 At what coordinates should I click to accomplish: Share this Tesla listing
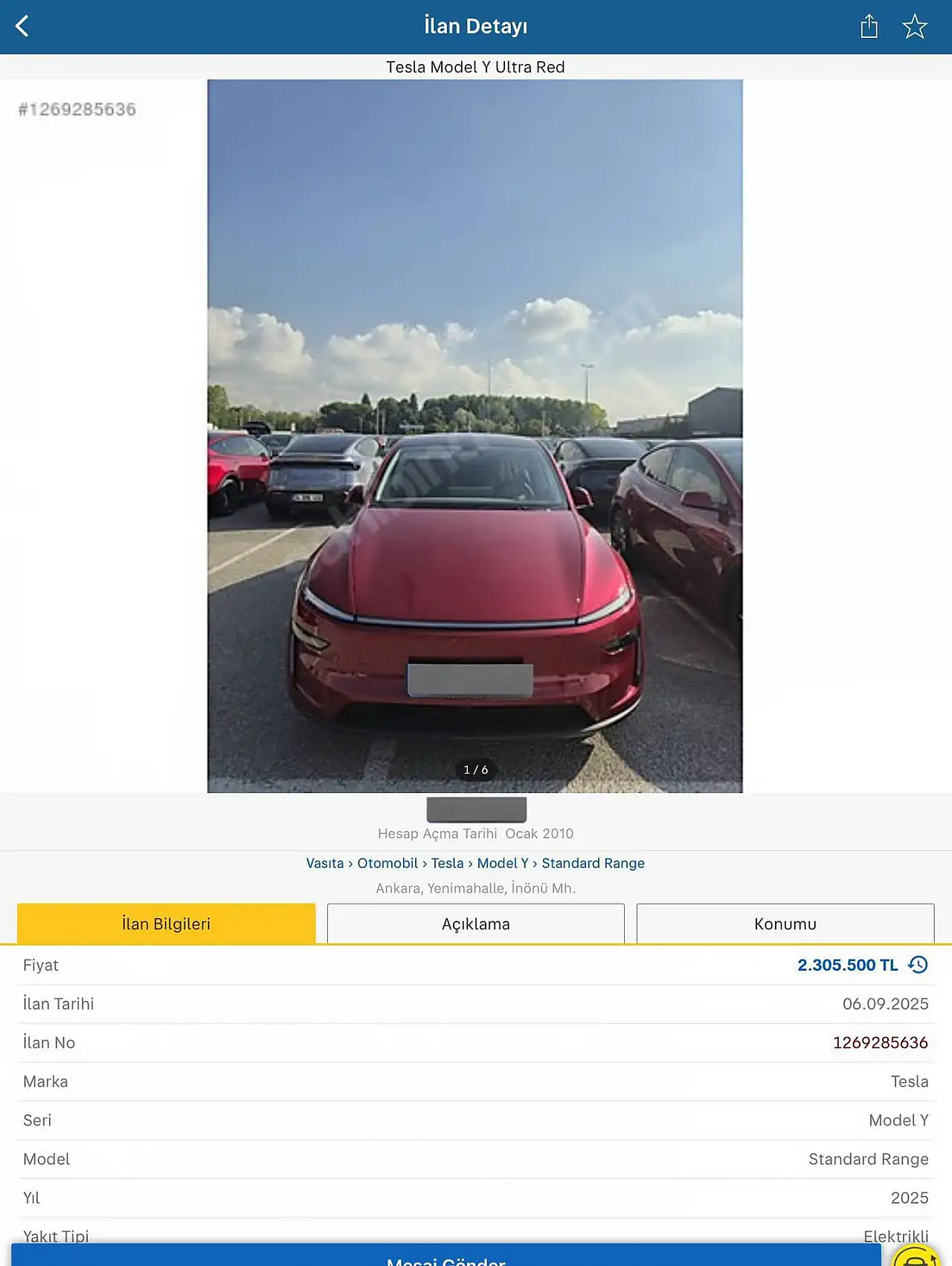(x=869, y=27)
